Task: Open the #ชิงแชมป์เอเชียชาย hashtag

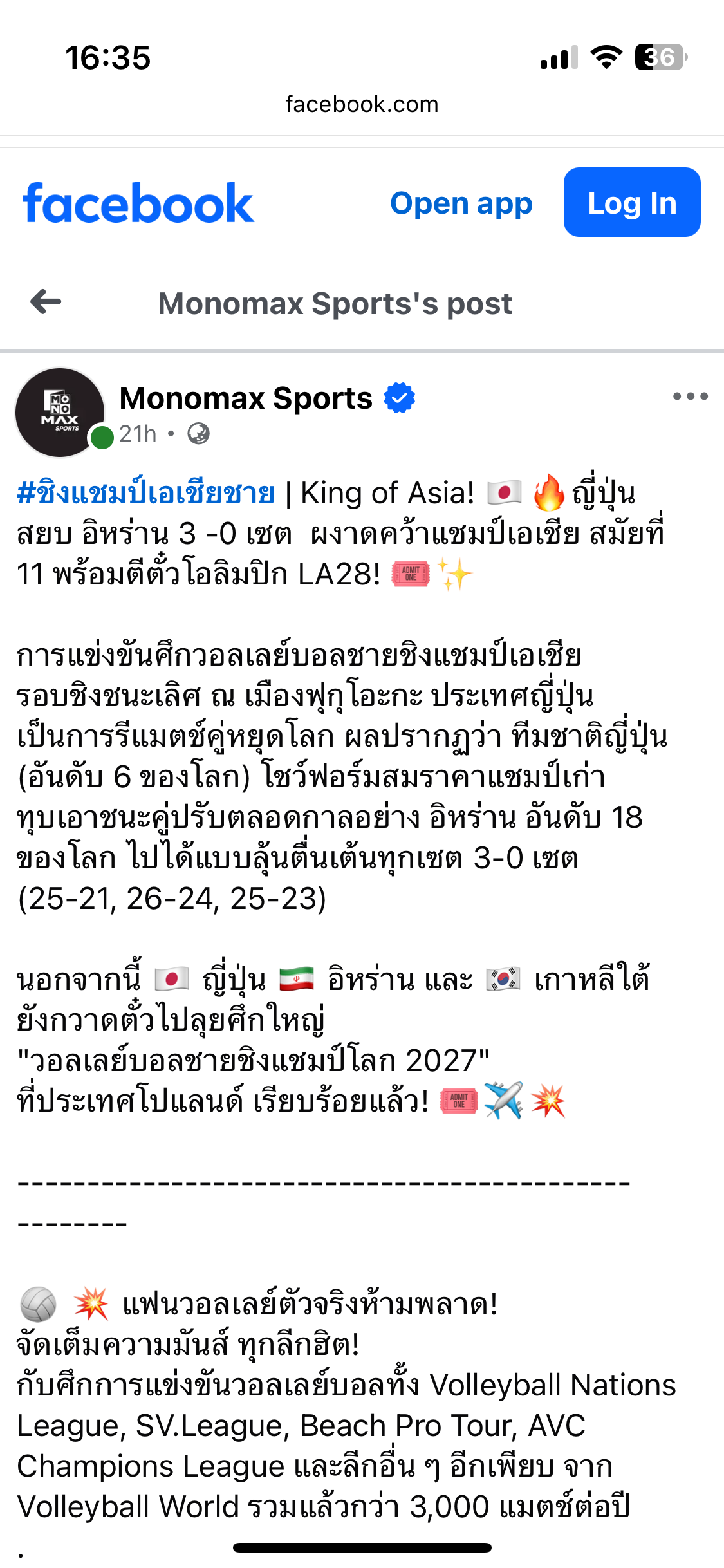Action: (145, 494)
